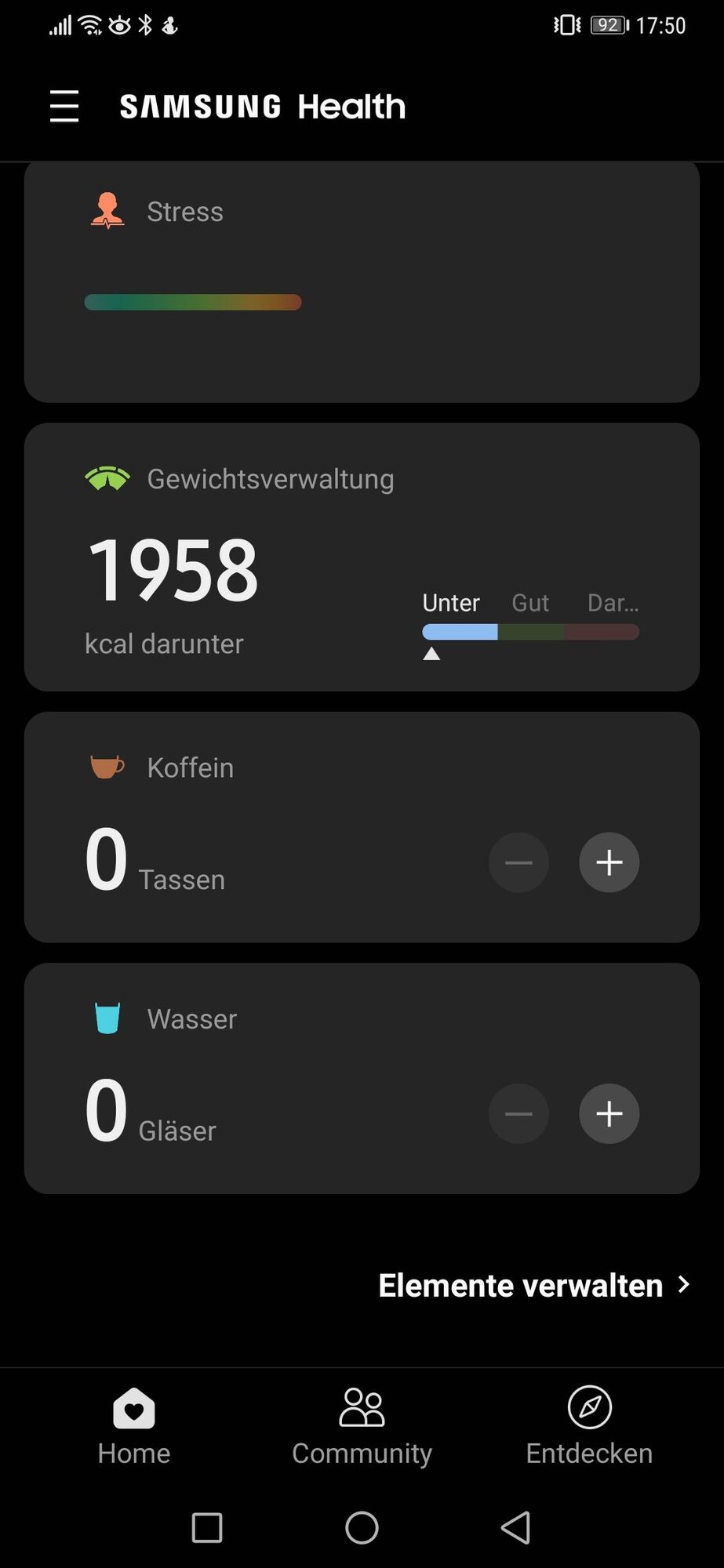Screen dimensions: 724x1568
Task: Go to the Entdecken tab
Action: click(x=589, y=1427)
